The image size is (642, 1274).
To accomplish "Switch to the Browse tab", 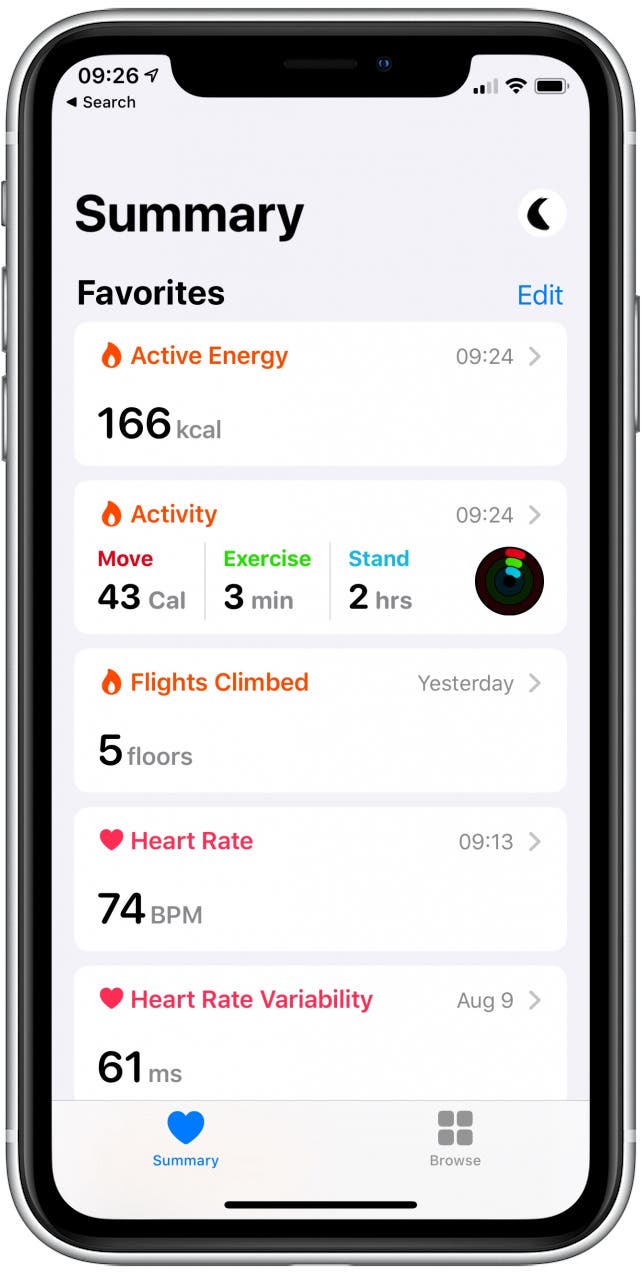I will click(455, 1138).
